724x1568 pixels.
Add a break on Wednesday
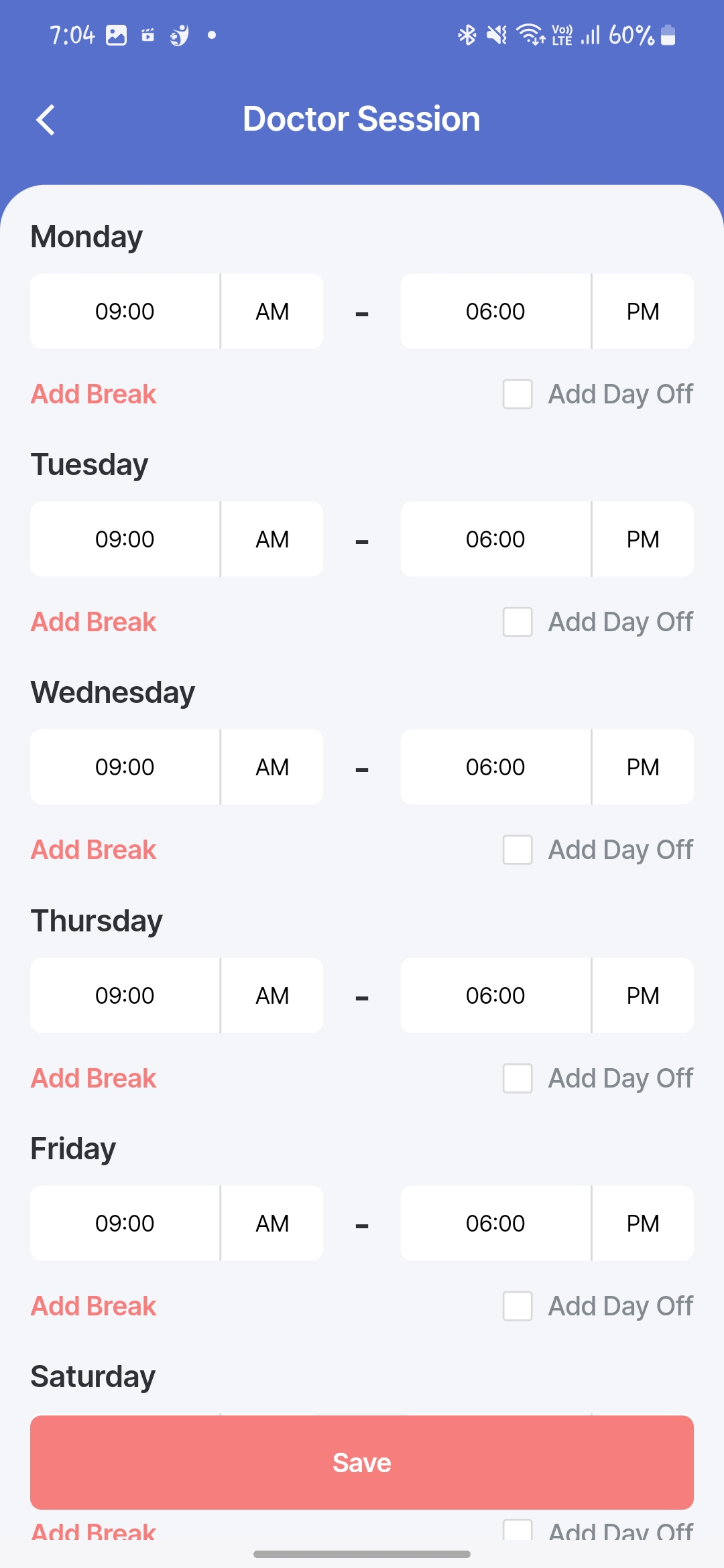[94, 850]
